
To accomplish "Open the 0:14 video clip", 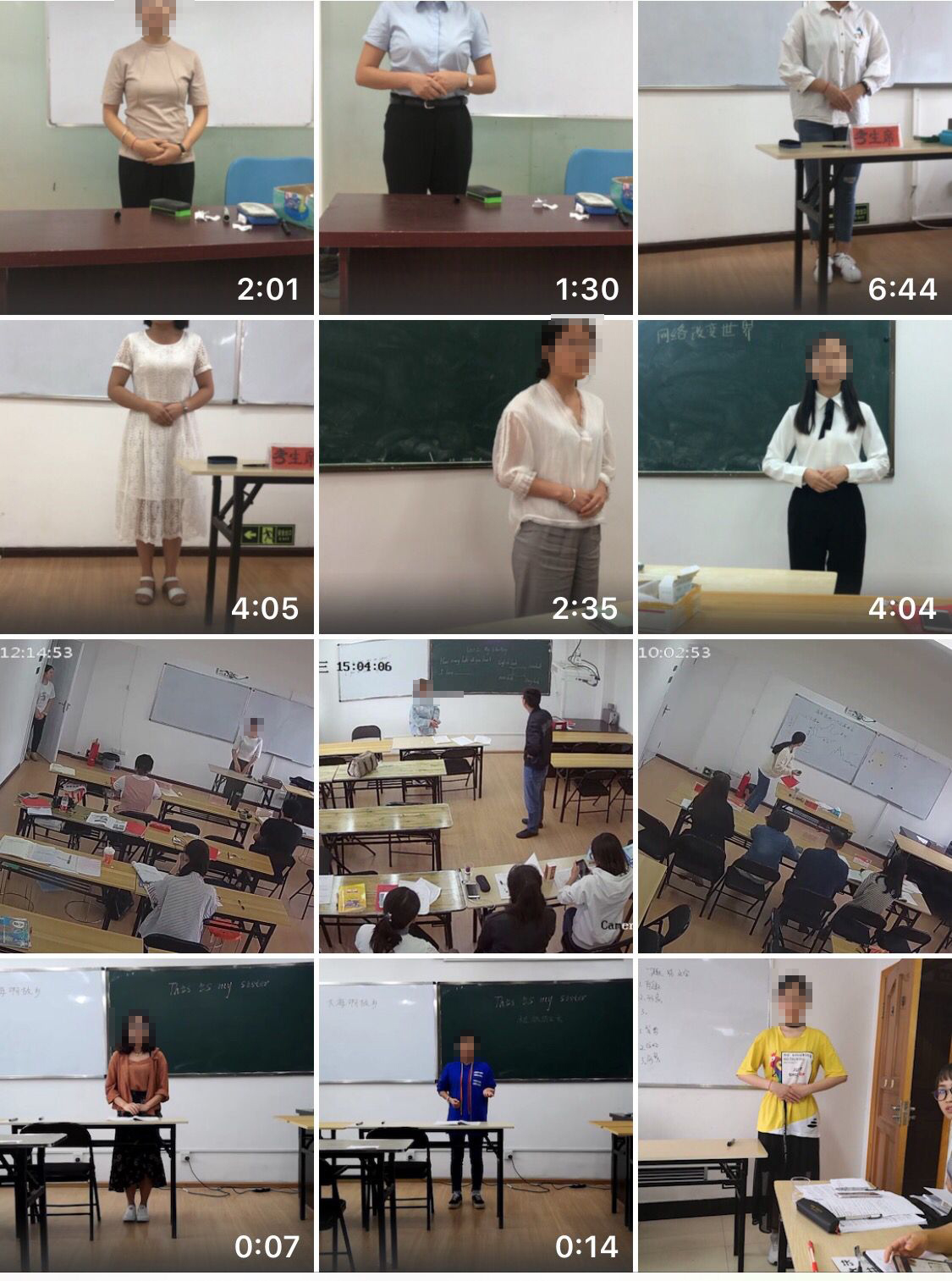I will 476,1115.
